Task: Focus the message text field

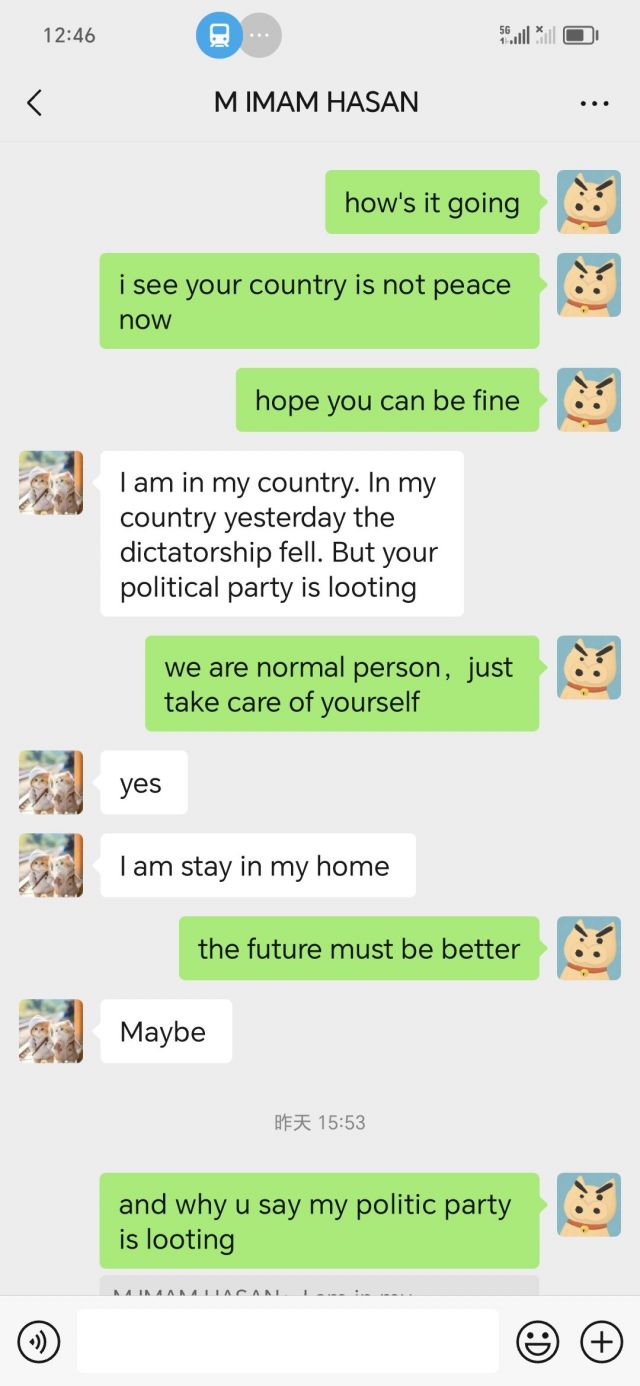Action: tap(287, 1341)
